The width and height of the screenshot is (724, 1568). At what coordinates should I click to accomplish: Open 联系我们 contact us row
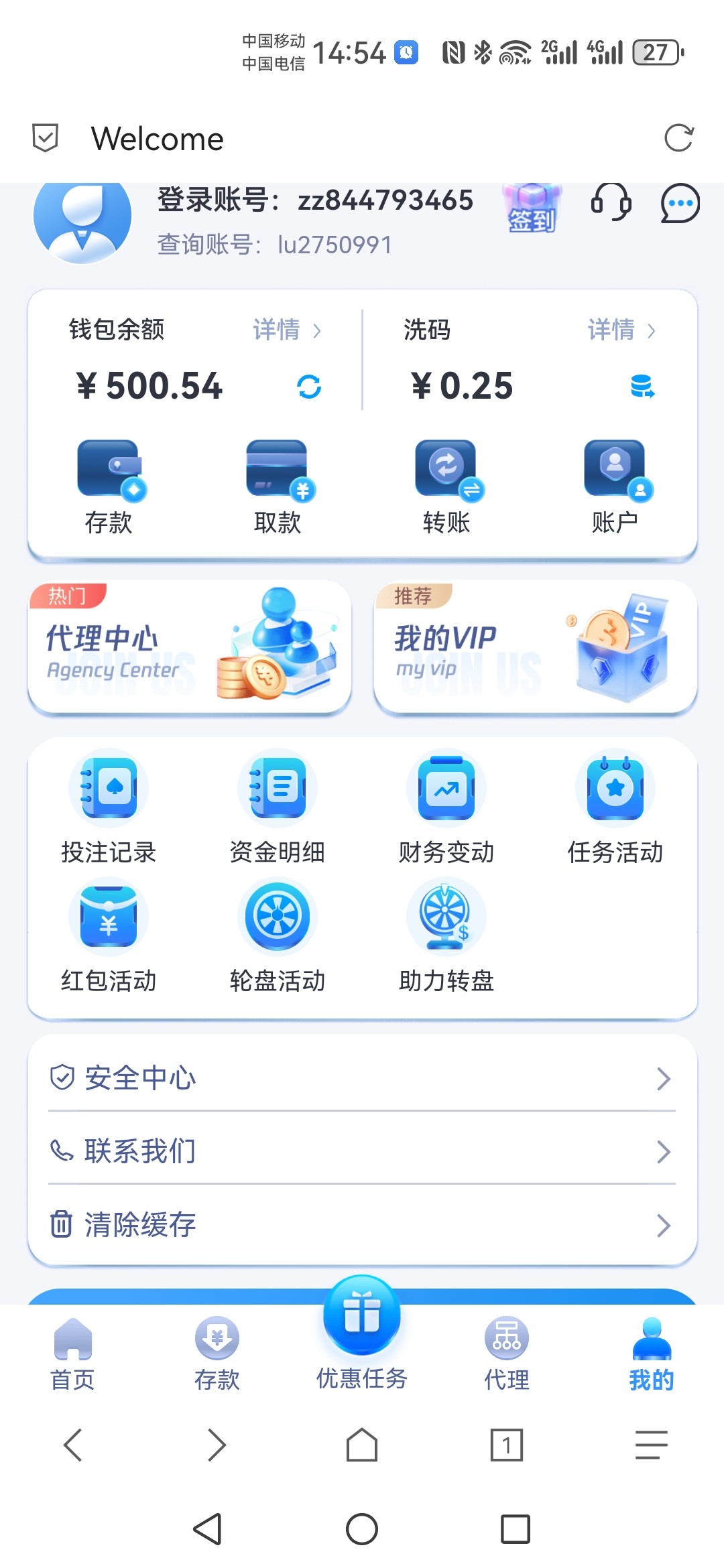coord(362,1151)
